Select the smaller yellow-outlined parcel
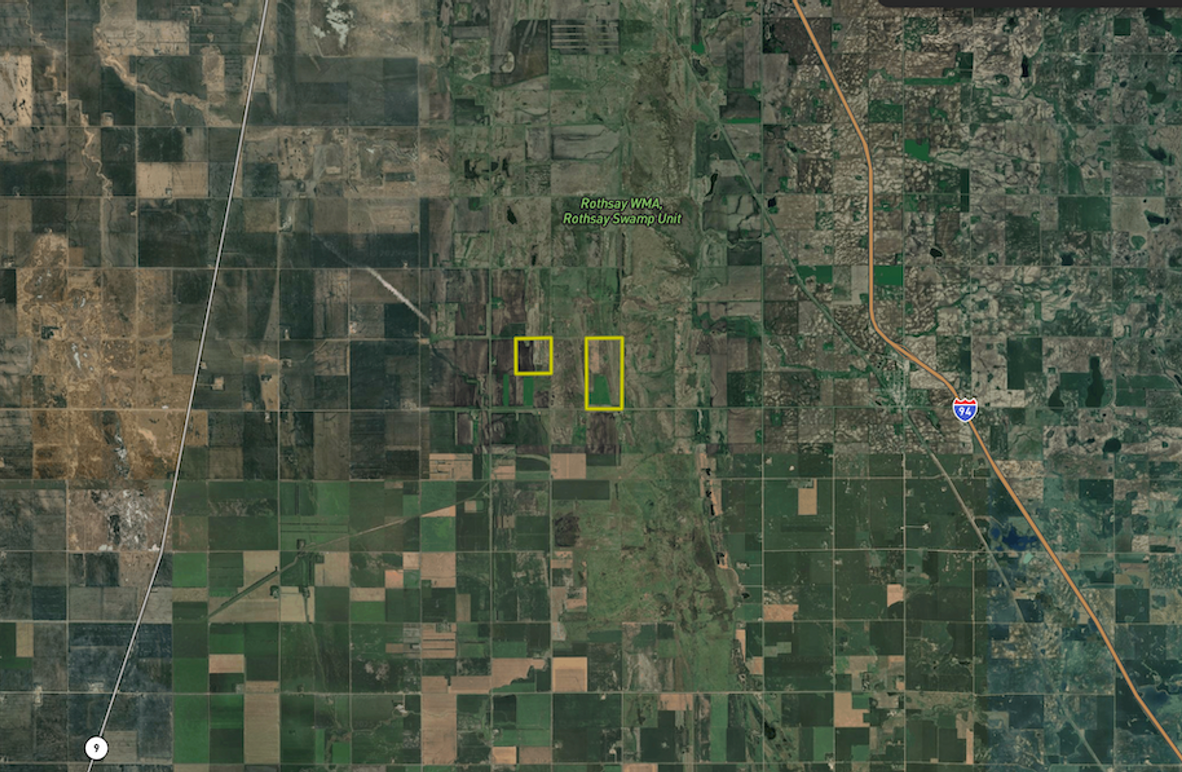Screen dimensions: 1182x772 [533, 355]
